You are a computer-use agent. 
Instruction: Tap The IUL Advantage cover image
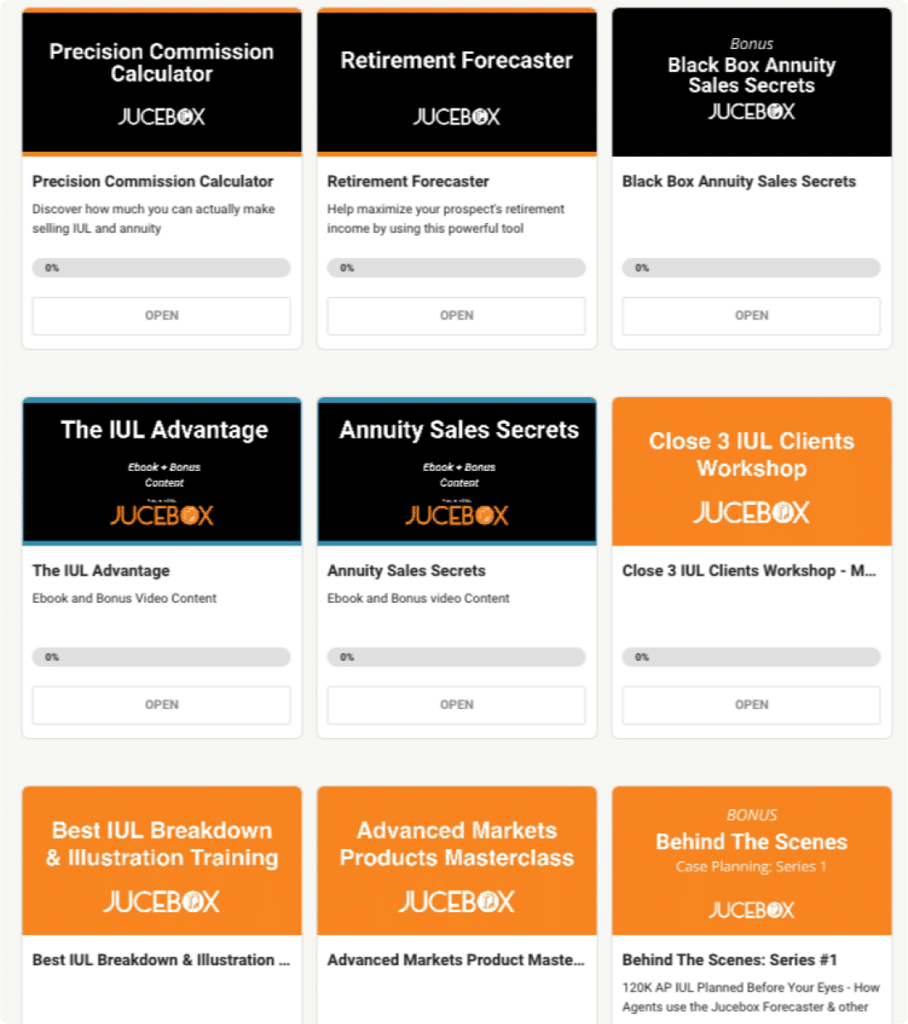click(161, 471)
